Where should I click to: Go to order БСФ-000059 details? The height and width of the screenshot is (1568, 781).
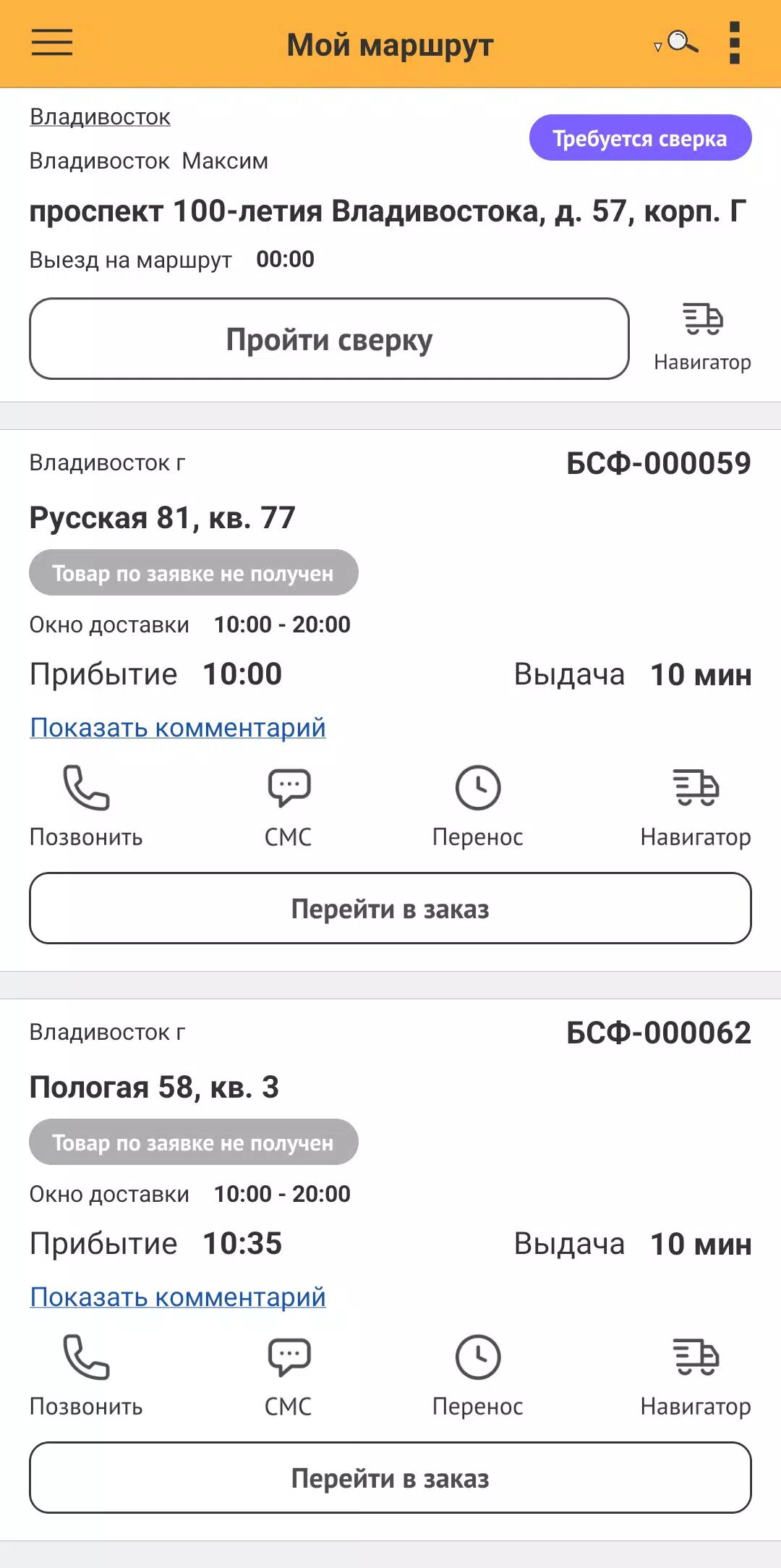tap(390, 908)
